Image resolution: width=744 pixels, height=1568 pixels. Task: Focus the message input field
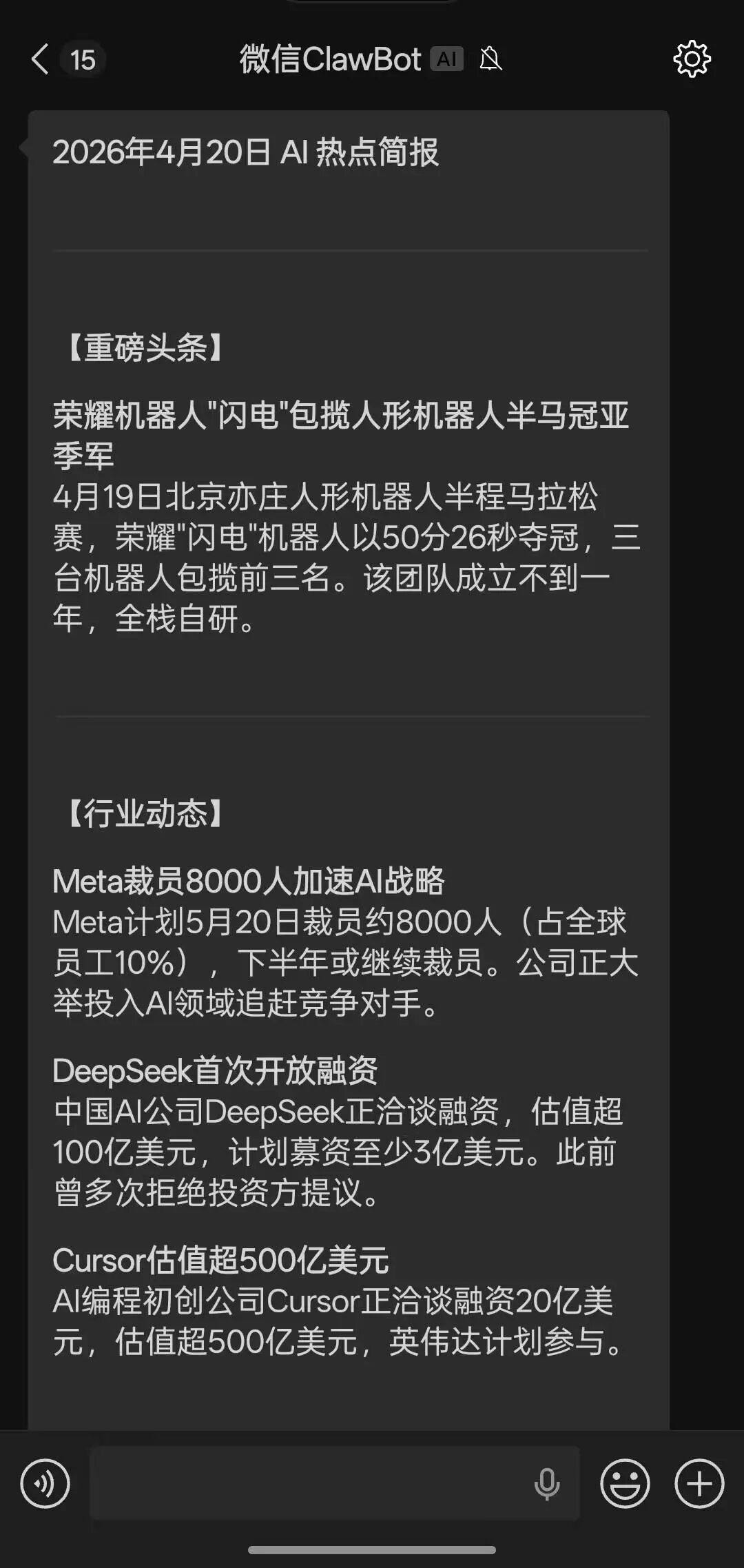310,1483
